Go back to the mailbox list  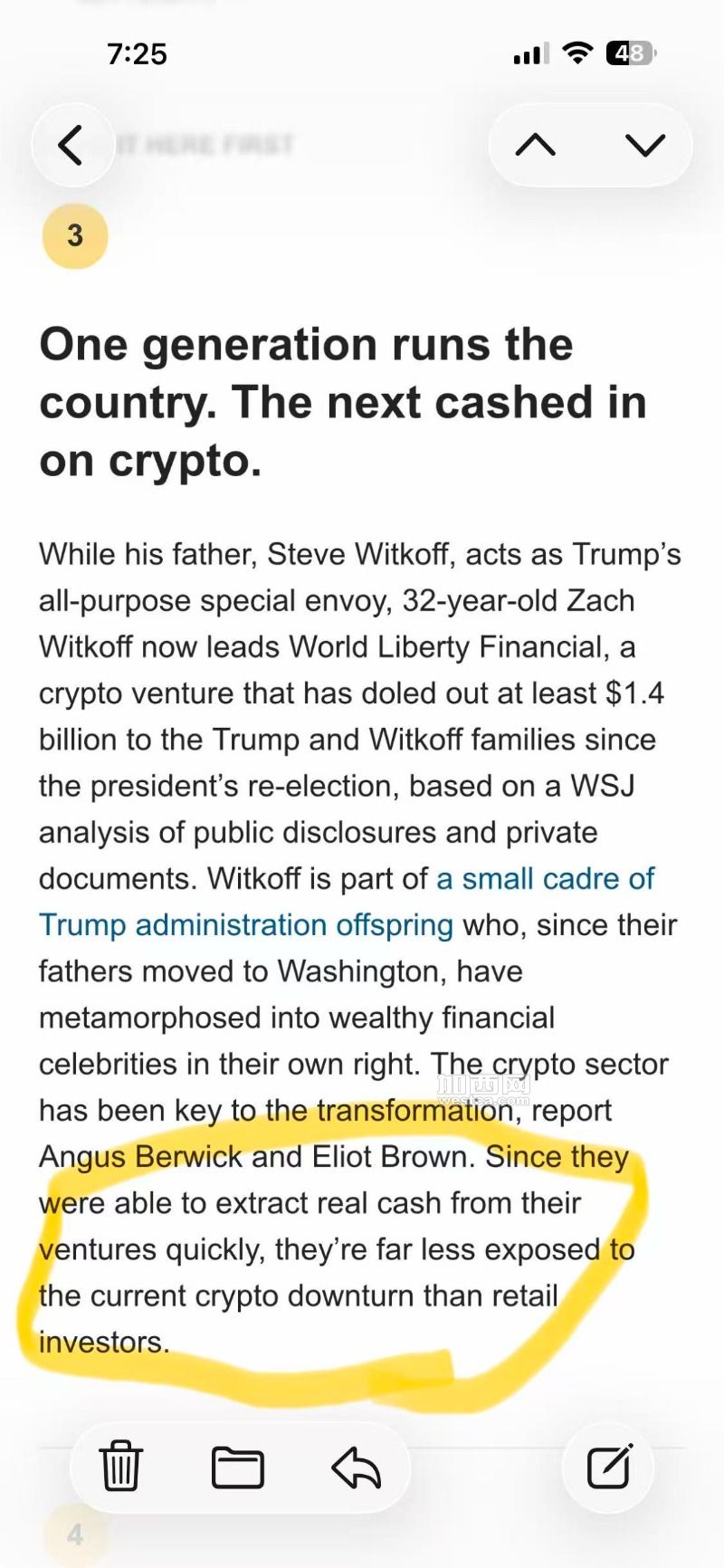72,145
